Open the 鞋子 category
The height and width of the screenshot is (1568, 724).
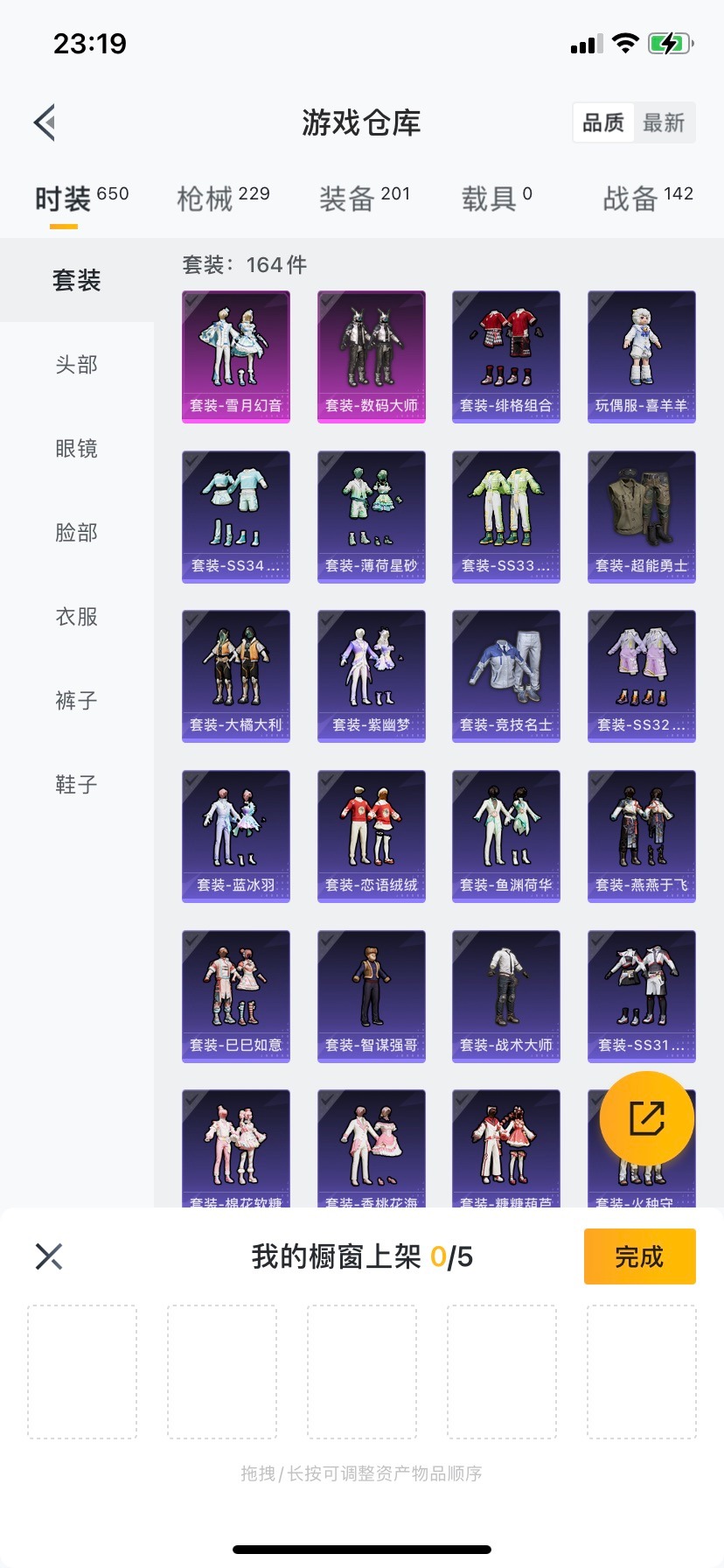pyautogui.click(x=77, y=785)
